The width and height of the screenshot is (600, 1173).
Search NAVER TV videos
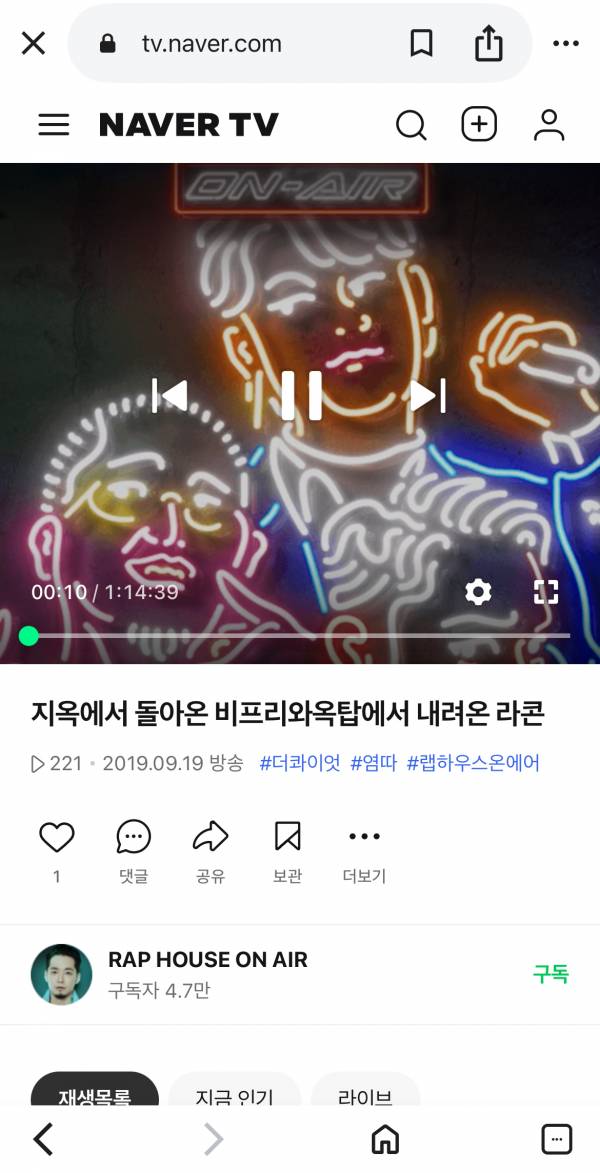click(x=411, y=125)
